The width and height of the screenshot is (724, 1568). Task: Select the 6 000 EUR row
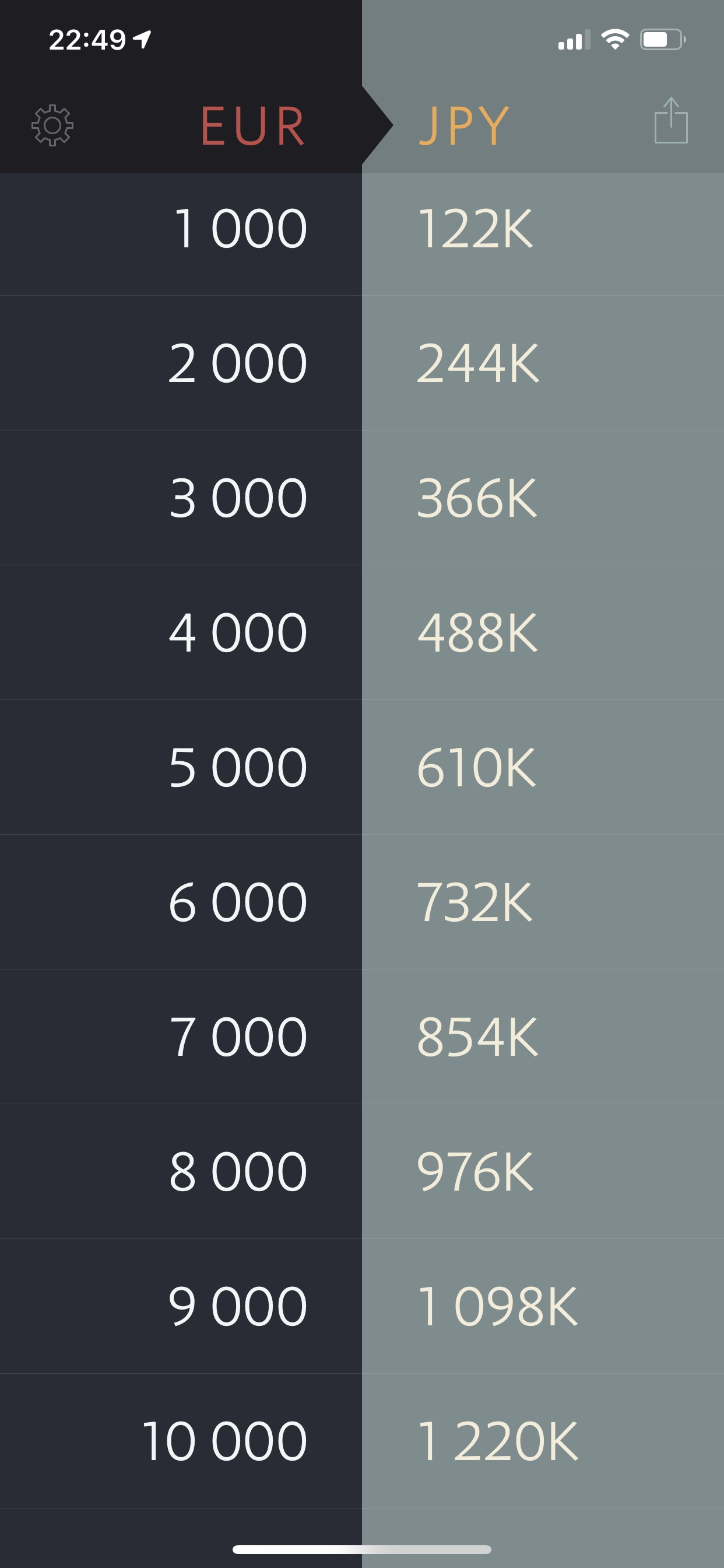[x=362, y=902]
